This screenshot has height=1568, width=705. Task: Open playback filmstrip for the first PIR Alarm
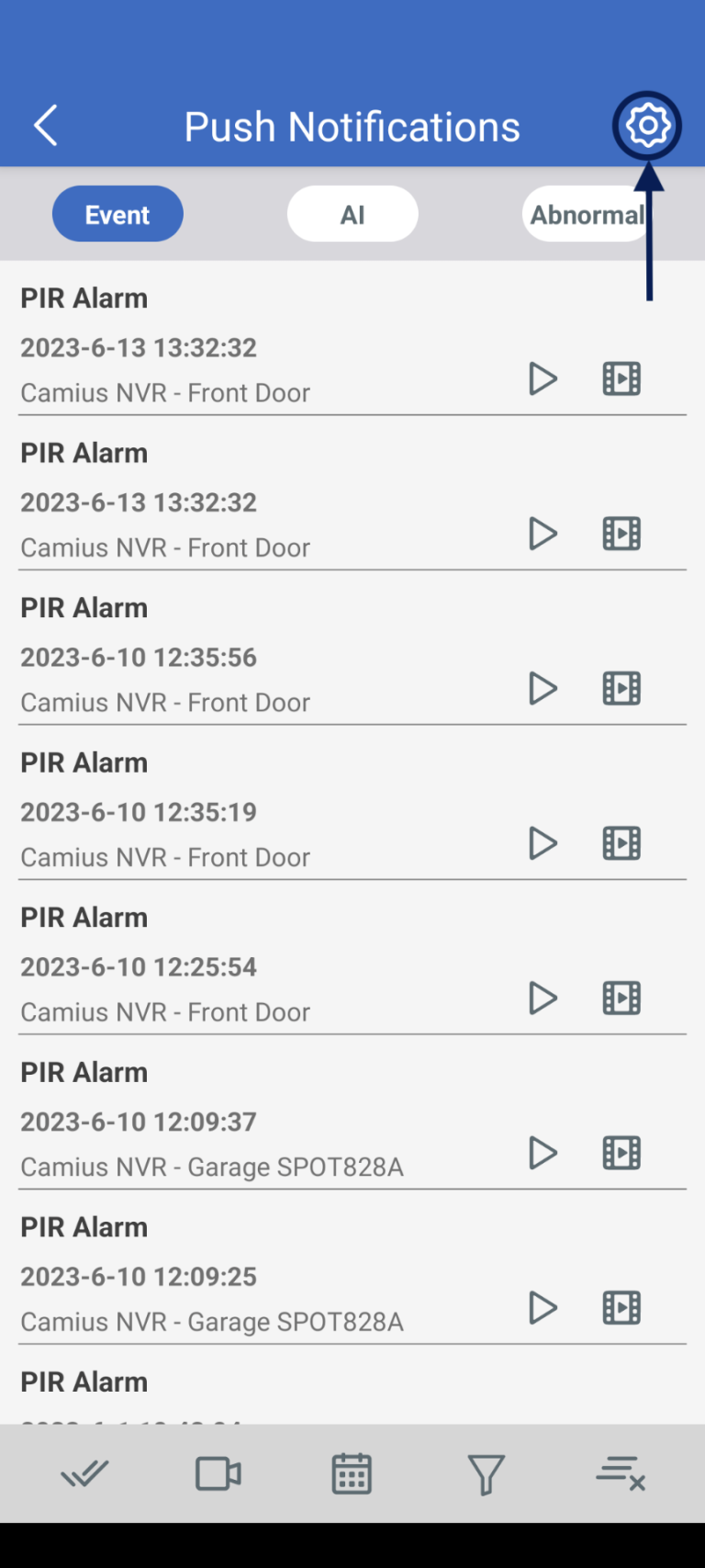[621, 378]
